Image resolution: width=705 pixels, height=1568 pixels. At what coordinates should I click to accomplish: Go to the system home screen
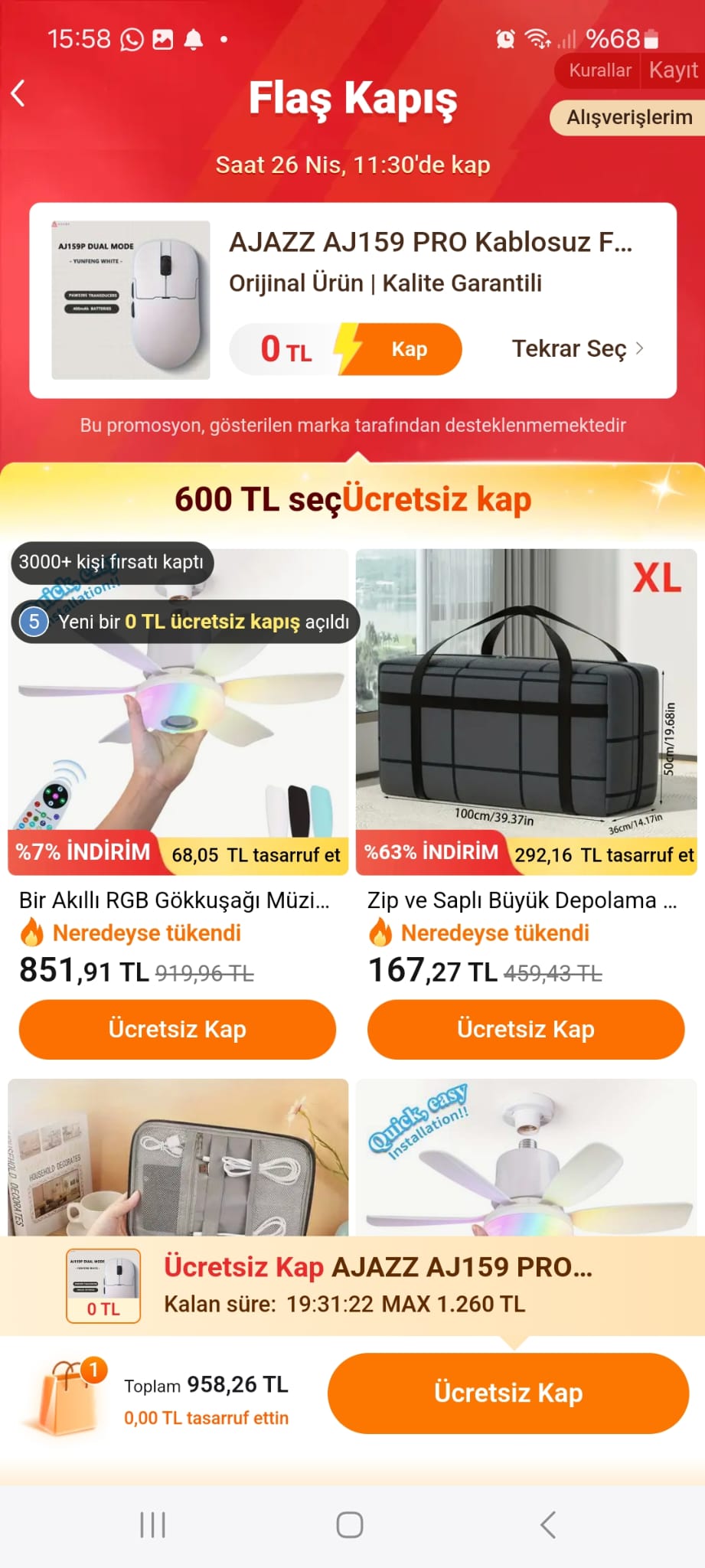350,1524
